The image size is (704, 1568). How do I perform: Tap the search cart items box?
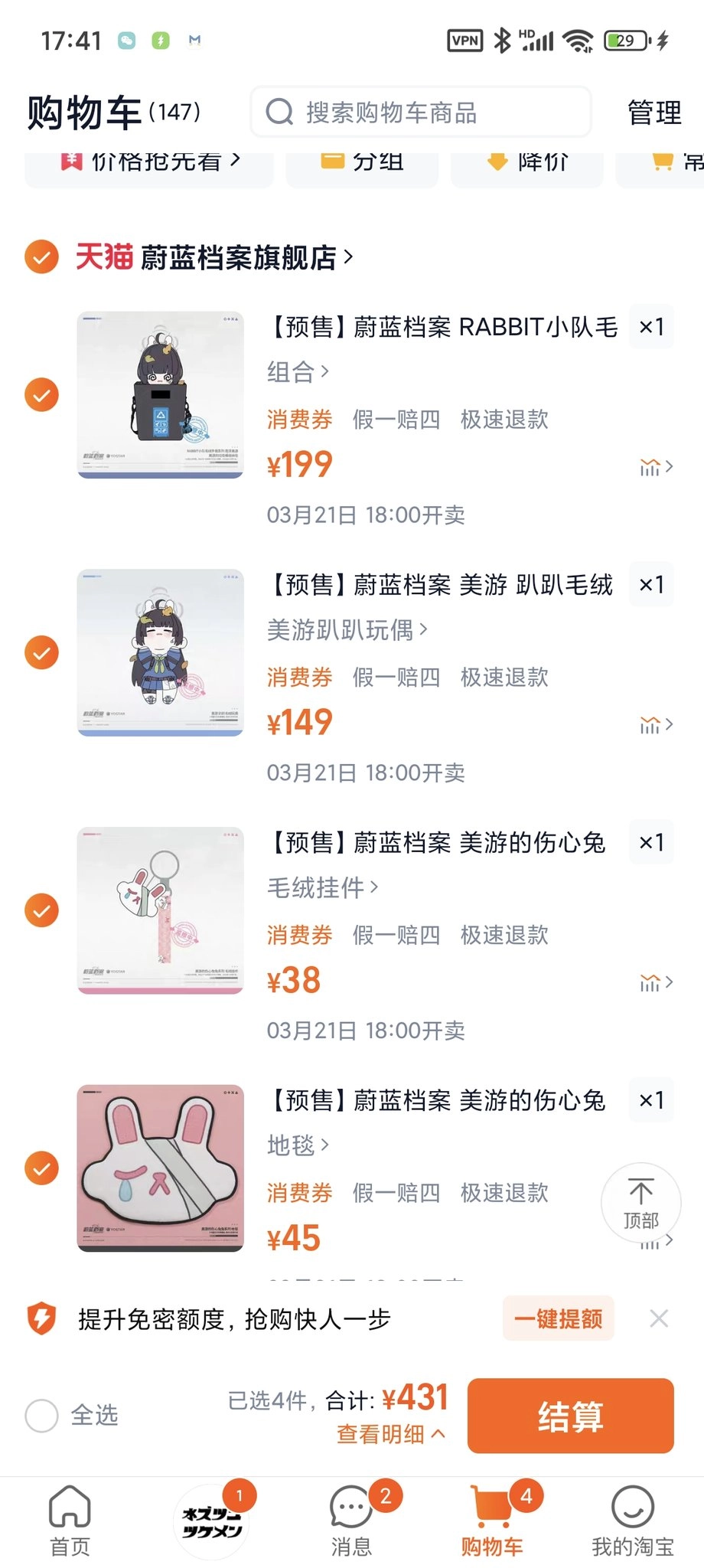pyautogui.click(x=421, y=113)
